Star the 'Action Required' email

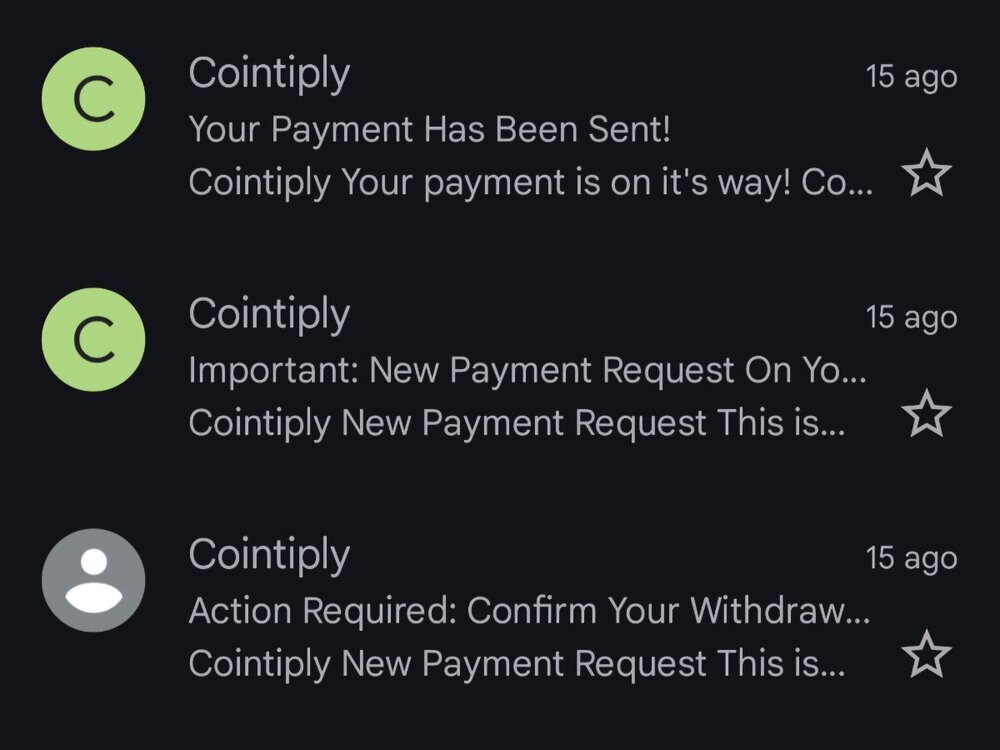click(926, 656)
